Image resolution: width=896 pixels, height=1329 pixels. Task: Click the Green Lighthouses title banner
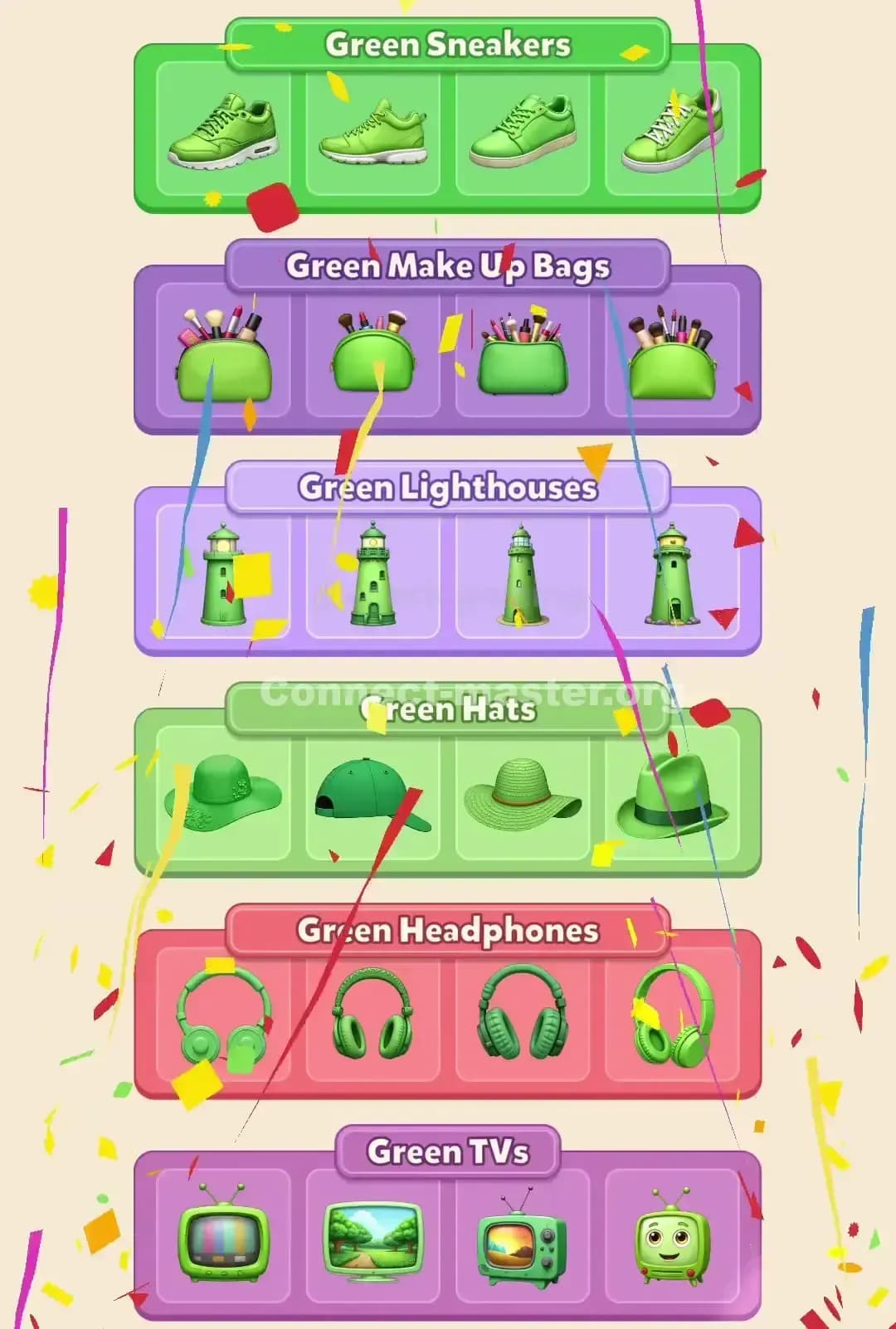448,488
